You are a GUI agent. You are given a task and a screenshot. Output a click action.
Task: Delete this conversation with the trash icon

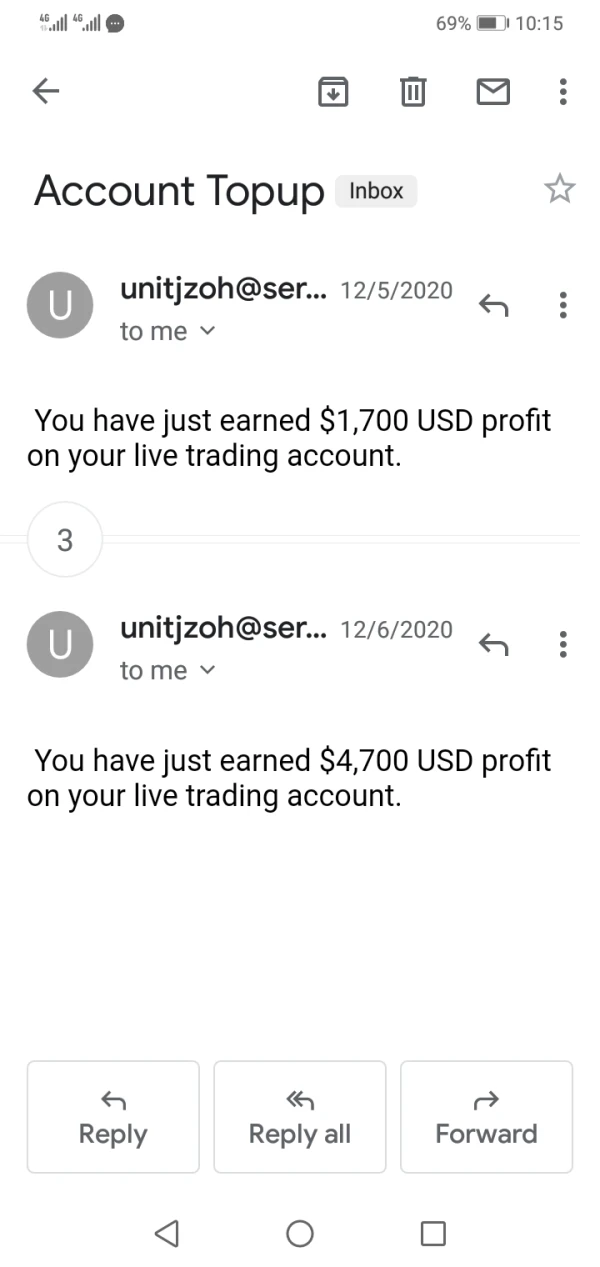412,92
